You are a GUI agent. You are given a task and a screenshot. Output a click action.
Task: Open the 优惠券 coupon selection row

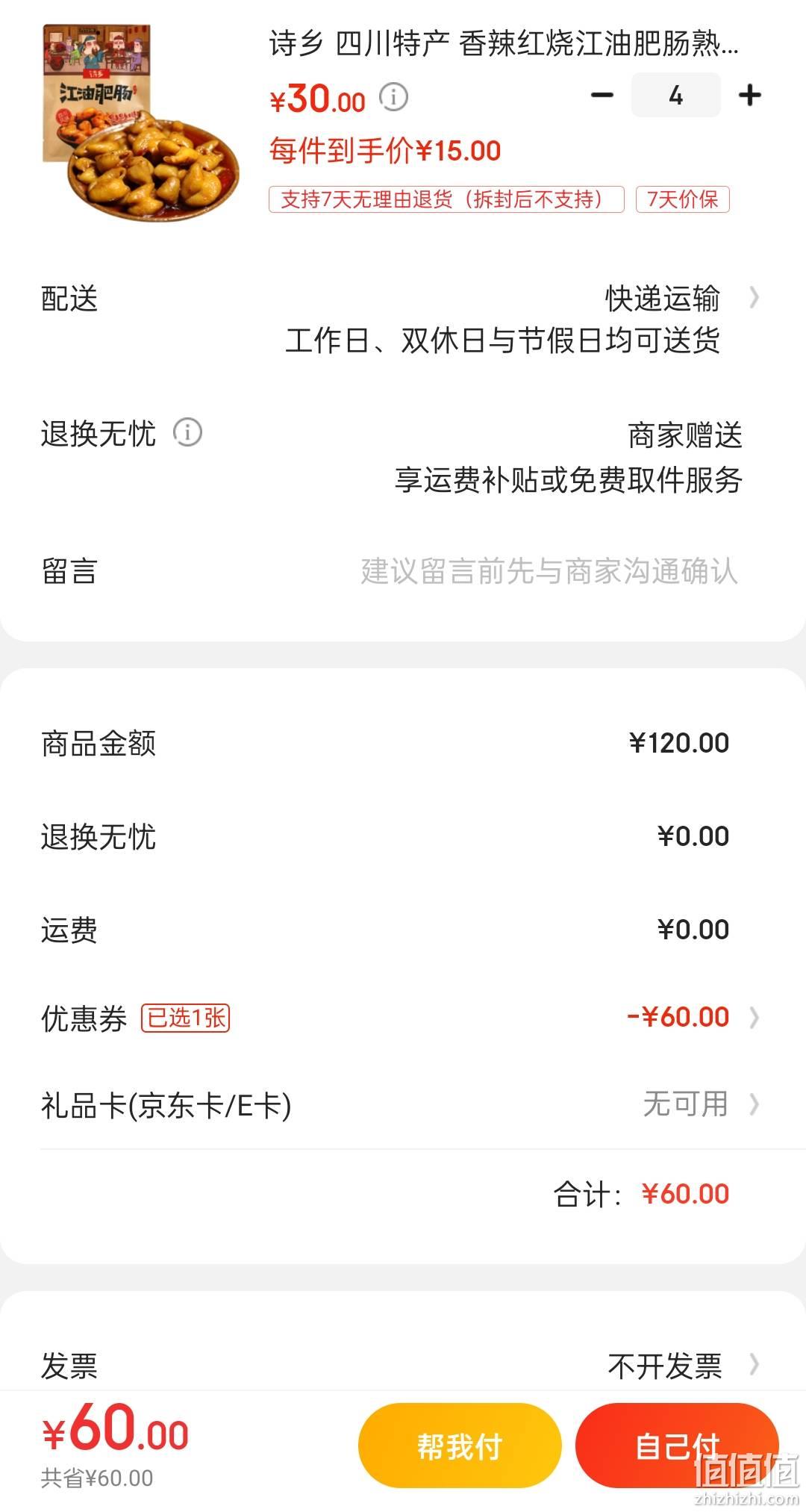[403, 1018]
